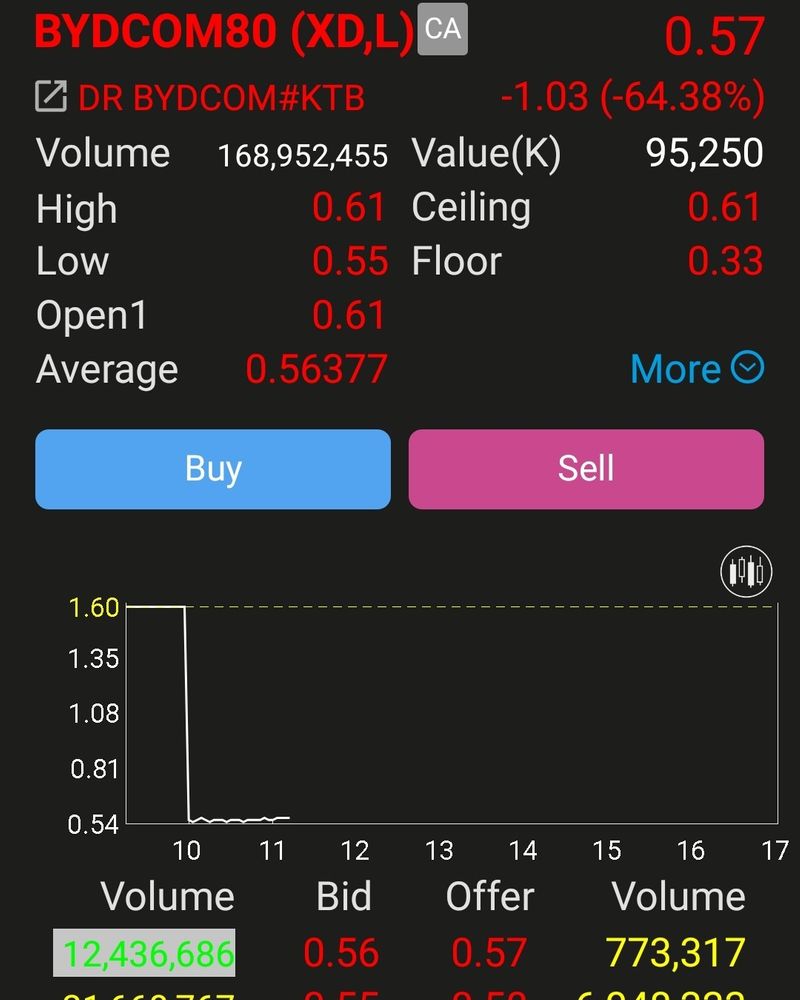Tap the CA corporate action badge

pyautogui.click(x=442, y=29)
